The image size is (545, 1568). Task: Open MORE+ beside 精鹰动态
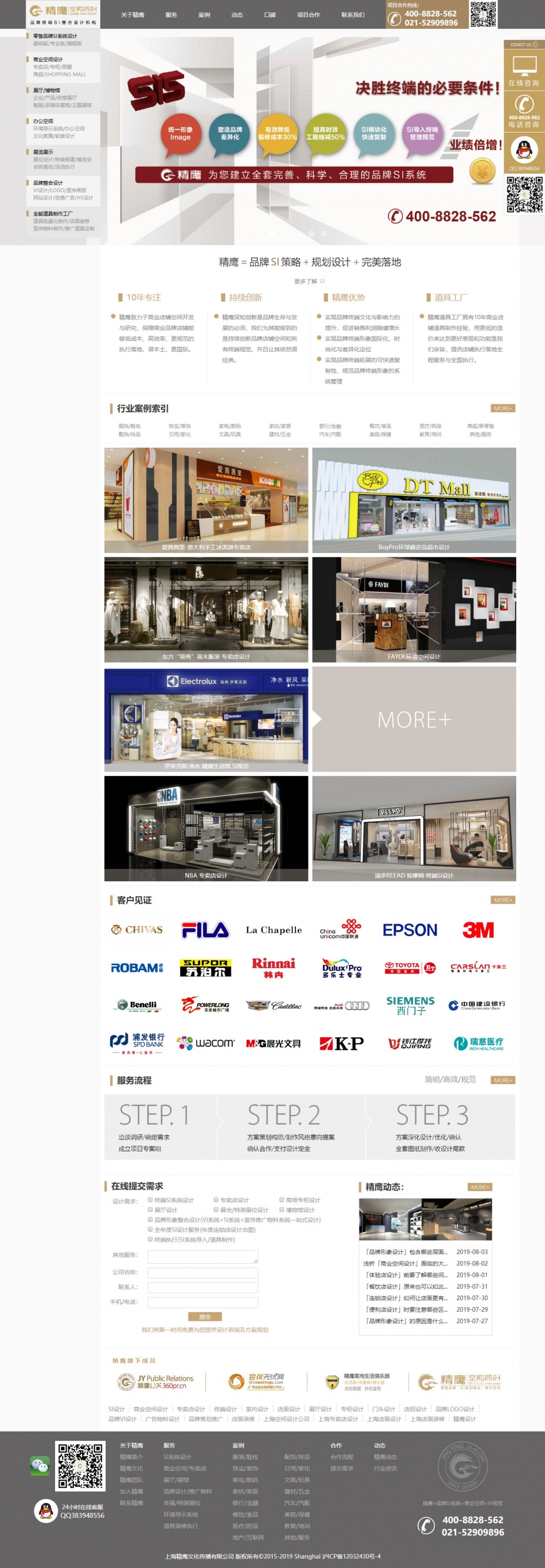pos(479,1187)
